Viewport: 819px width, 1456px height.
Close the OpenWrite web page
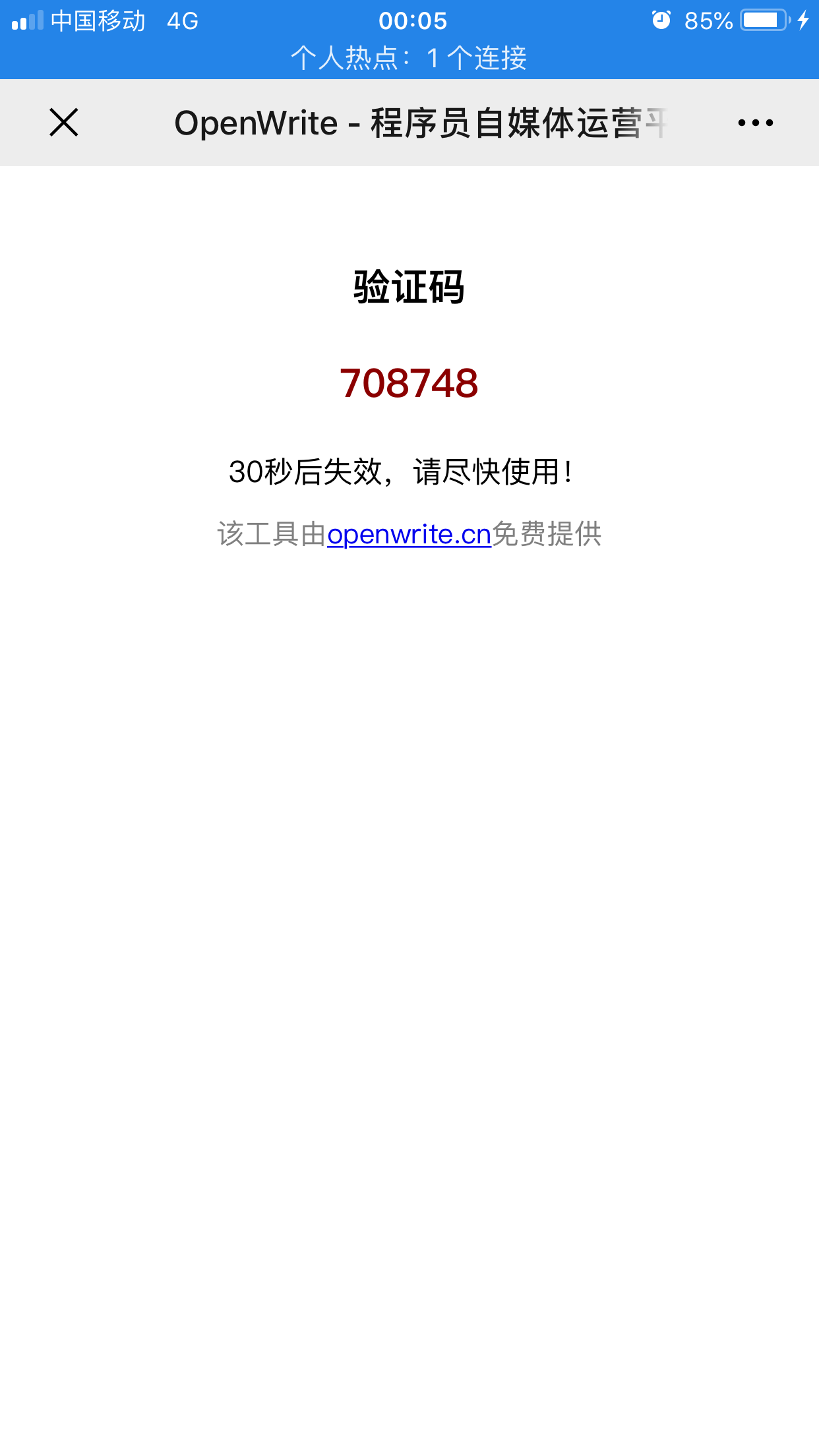click(64, 123)
